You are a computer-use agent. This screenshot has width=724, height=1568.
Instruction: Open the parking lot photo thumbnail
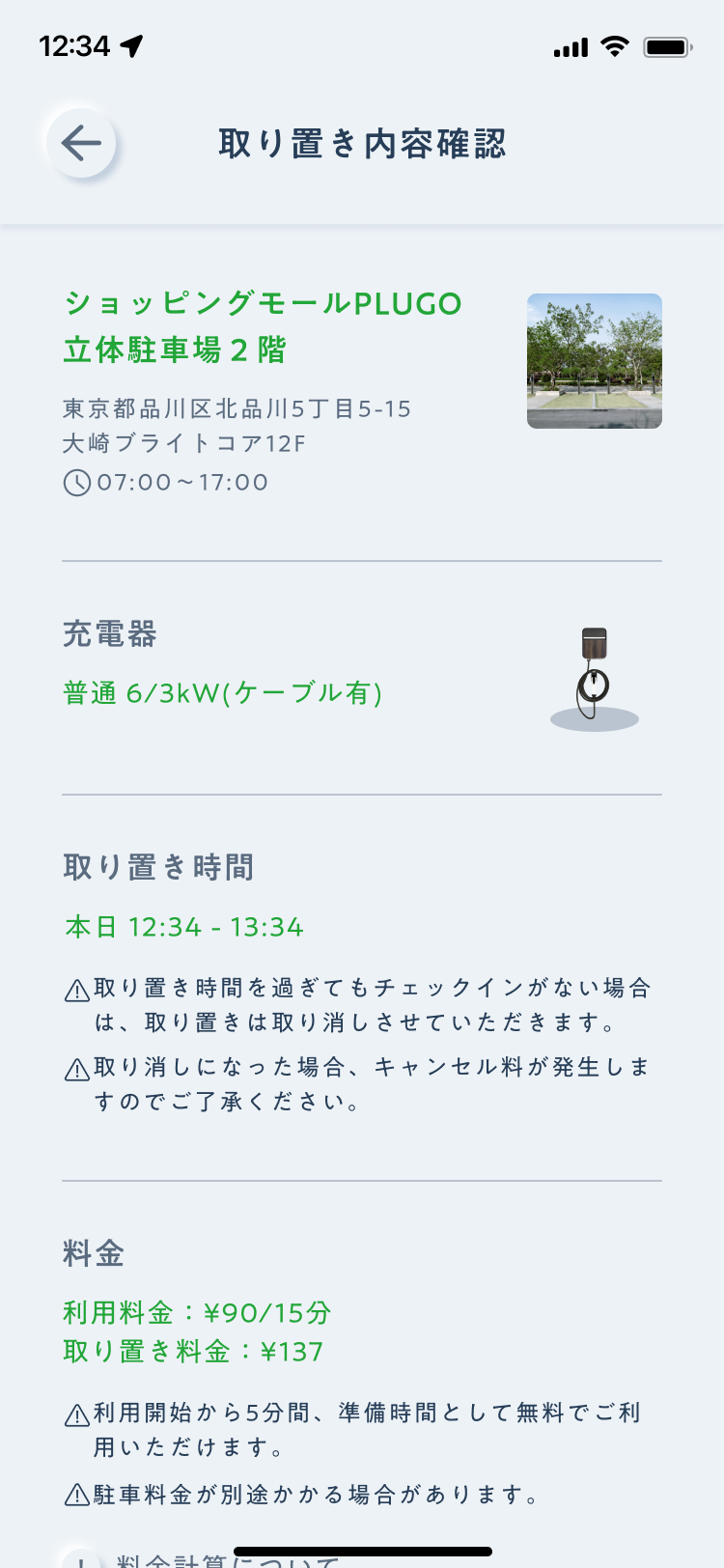[595, 361]
